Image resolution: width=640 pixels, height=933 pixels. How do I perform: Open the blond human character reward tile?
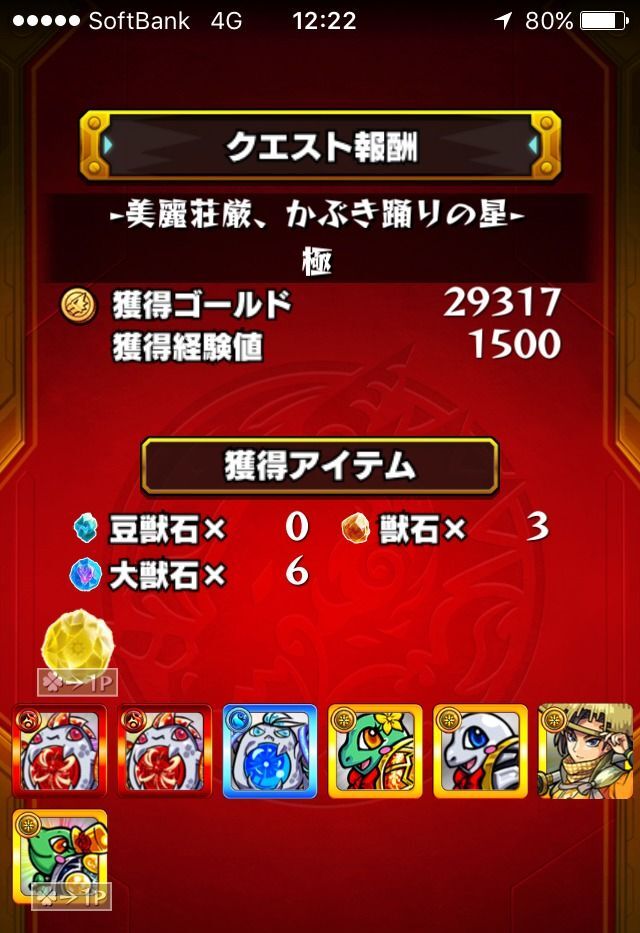(585, 750)
